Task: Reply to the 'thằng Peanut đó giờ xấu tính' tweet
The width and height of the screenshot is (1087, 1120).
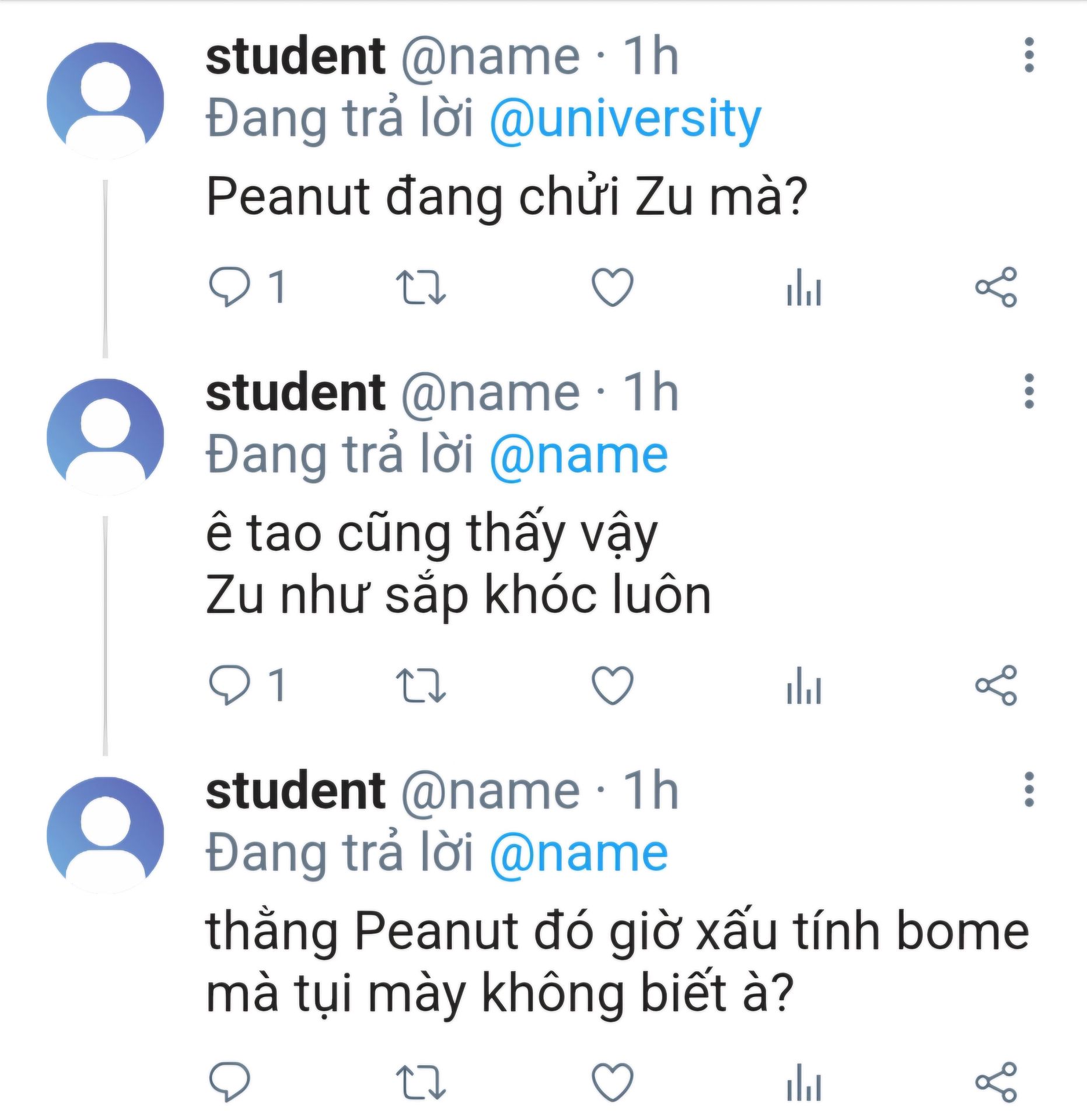Action: pos(229,1082)
